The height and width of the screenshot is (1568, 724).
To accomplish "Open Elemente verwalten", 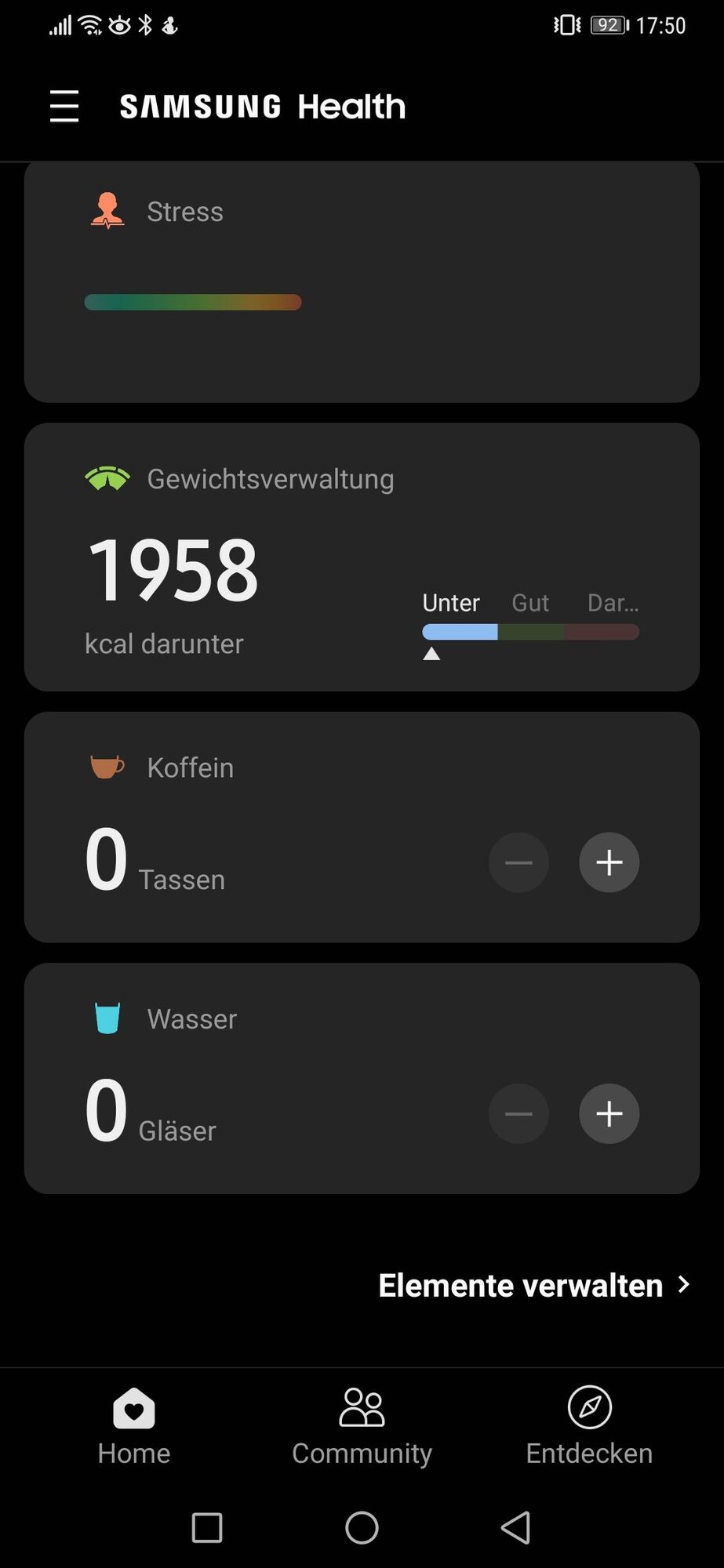I will [533, 1286].
